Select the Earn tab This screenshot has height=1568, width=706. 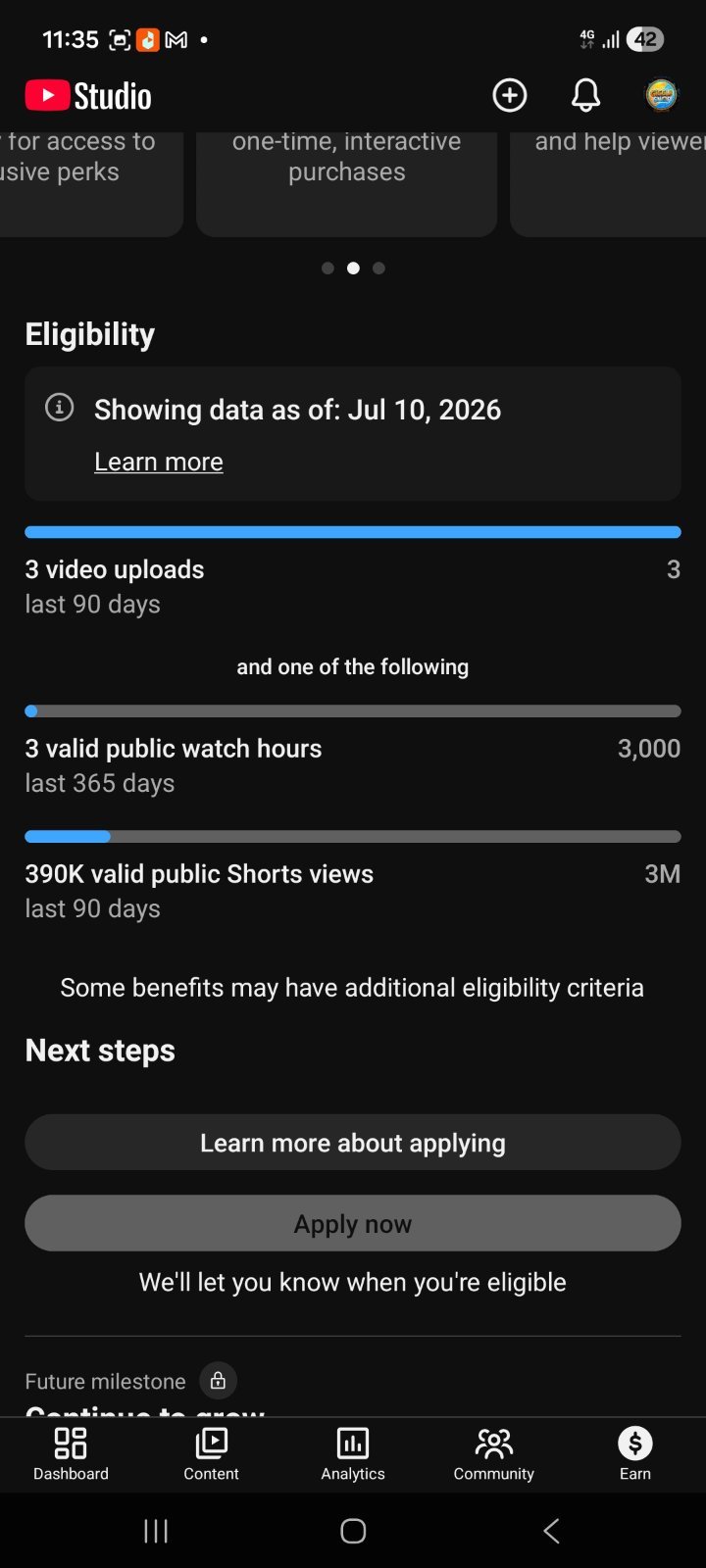pos(635,1454)
